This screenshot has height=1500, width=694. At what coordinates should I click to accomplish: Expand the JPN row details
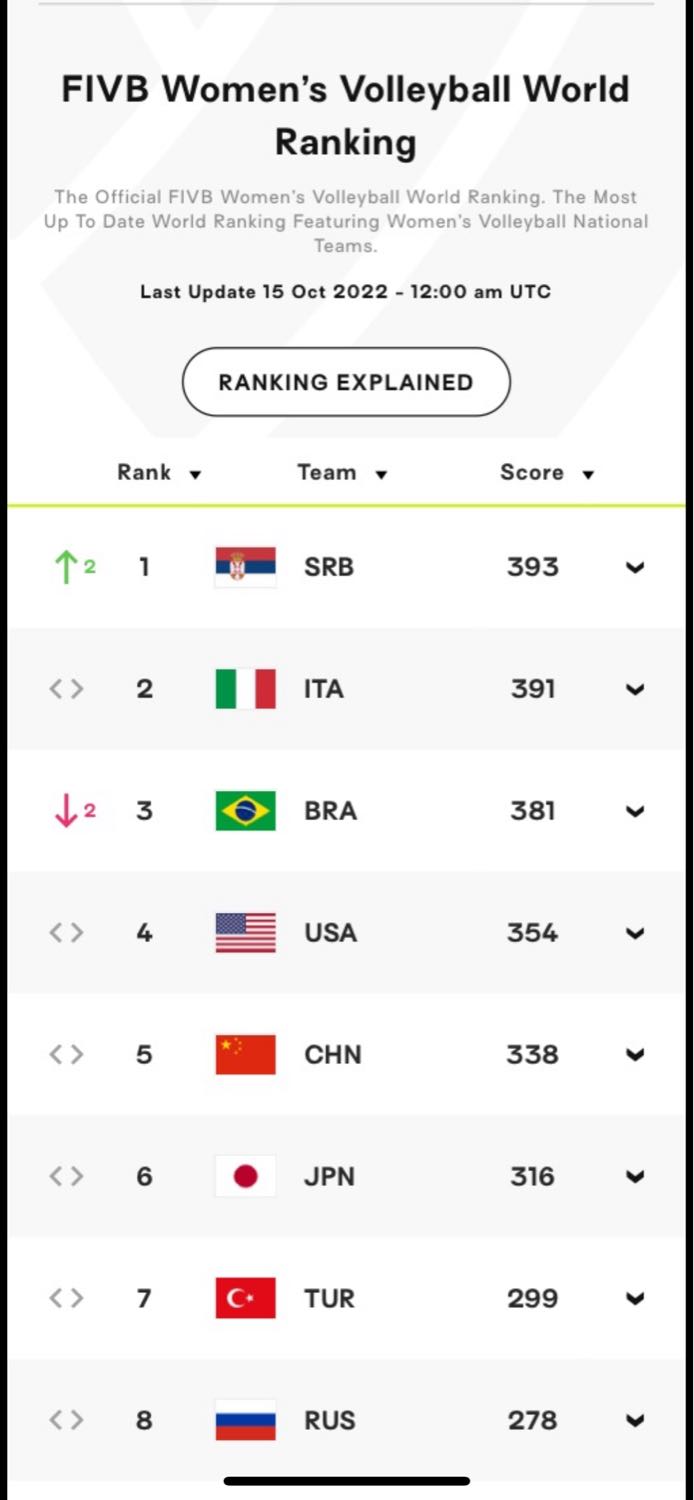634,1177
